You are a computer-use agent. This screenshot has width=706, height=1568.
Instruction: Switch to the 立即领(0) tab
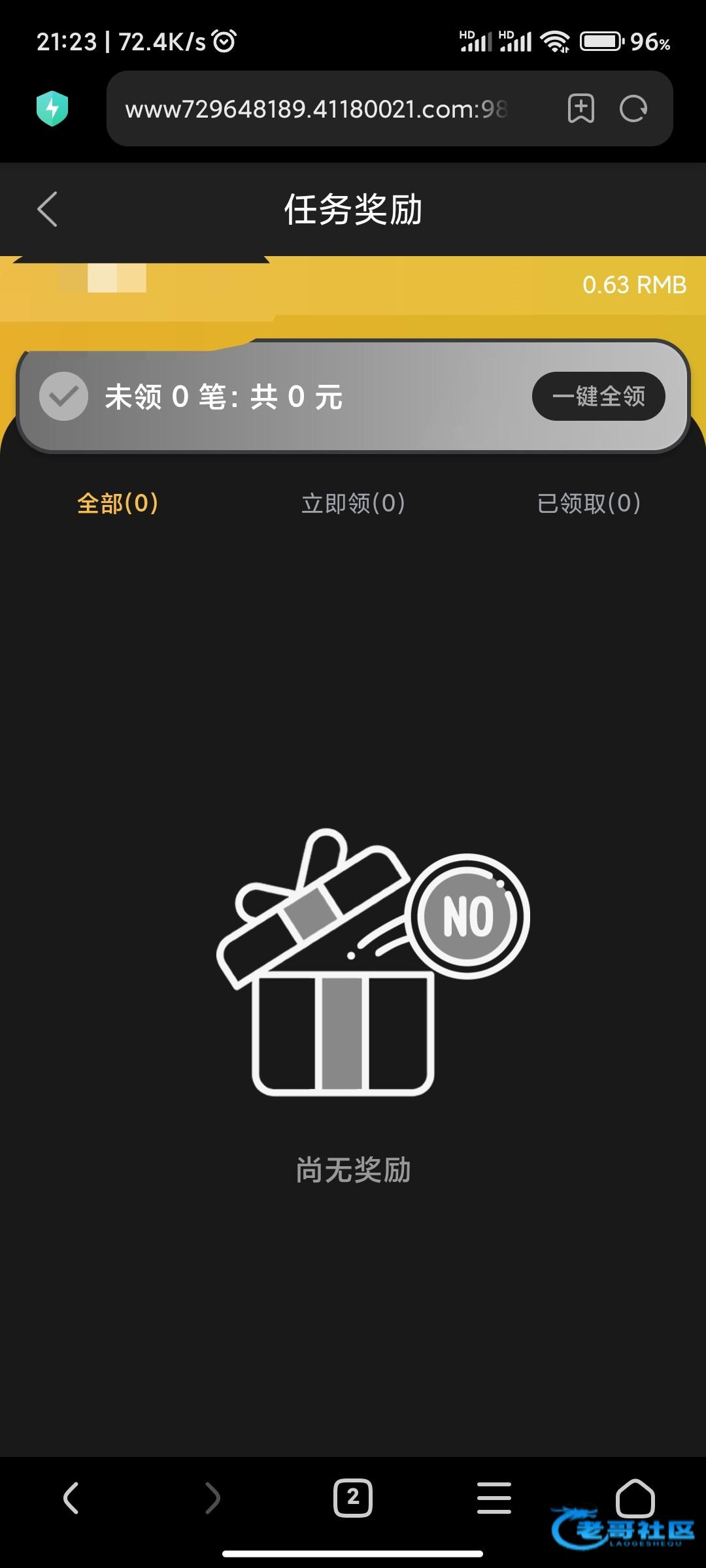point(353,503)
